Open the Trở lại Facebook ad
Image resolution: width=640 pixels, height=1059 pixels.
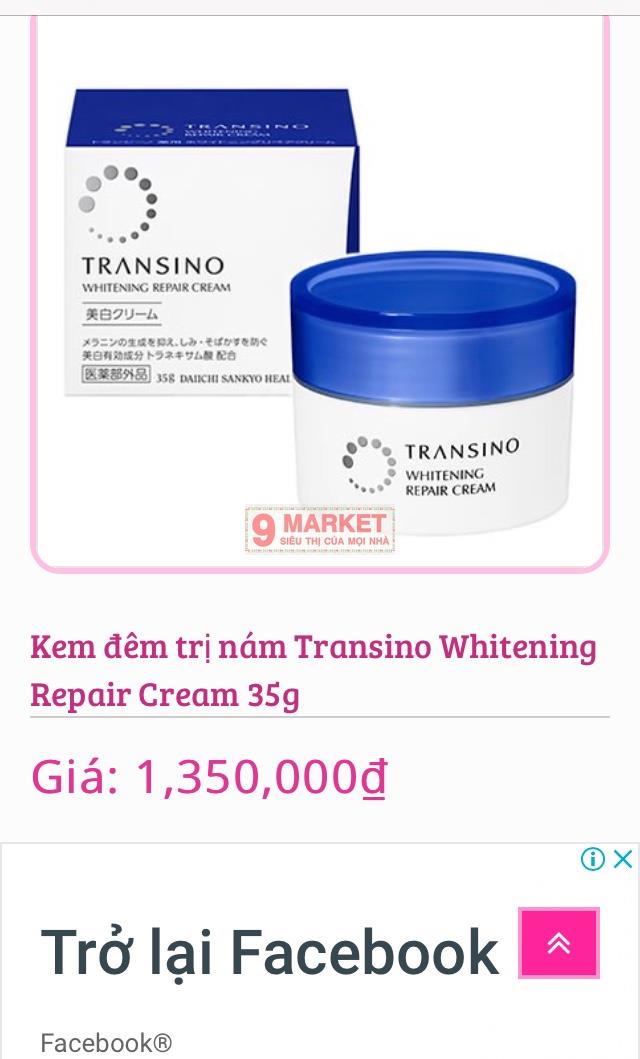270,951
